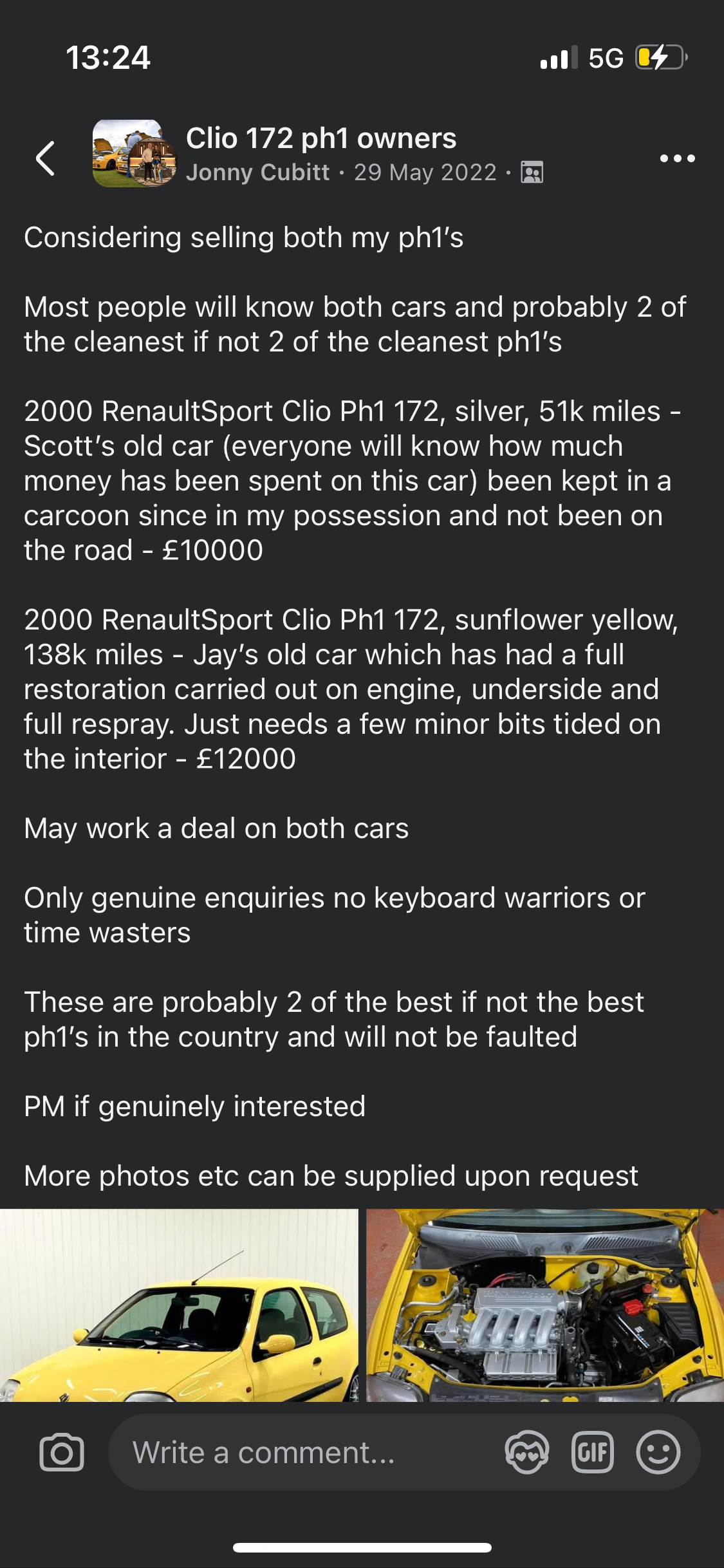Go back using the back arrow
This screenshot has height=1568, width=724.
tap(45, 158)
